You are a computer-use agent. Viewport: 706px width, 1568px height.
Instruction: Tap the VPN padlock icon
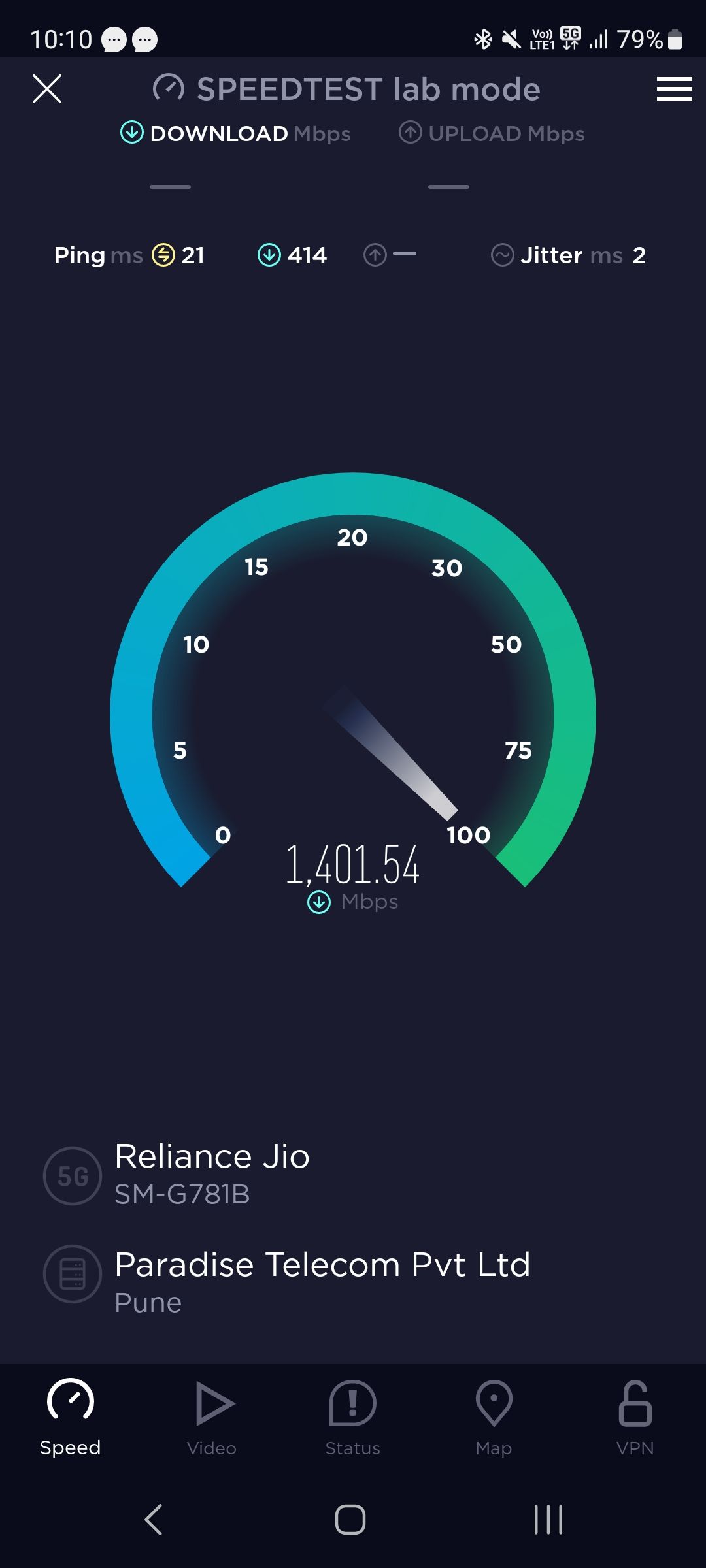635,1403
